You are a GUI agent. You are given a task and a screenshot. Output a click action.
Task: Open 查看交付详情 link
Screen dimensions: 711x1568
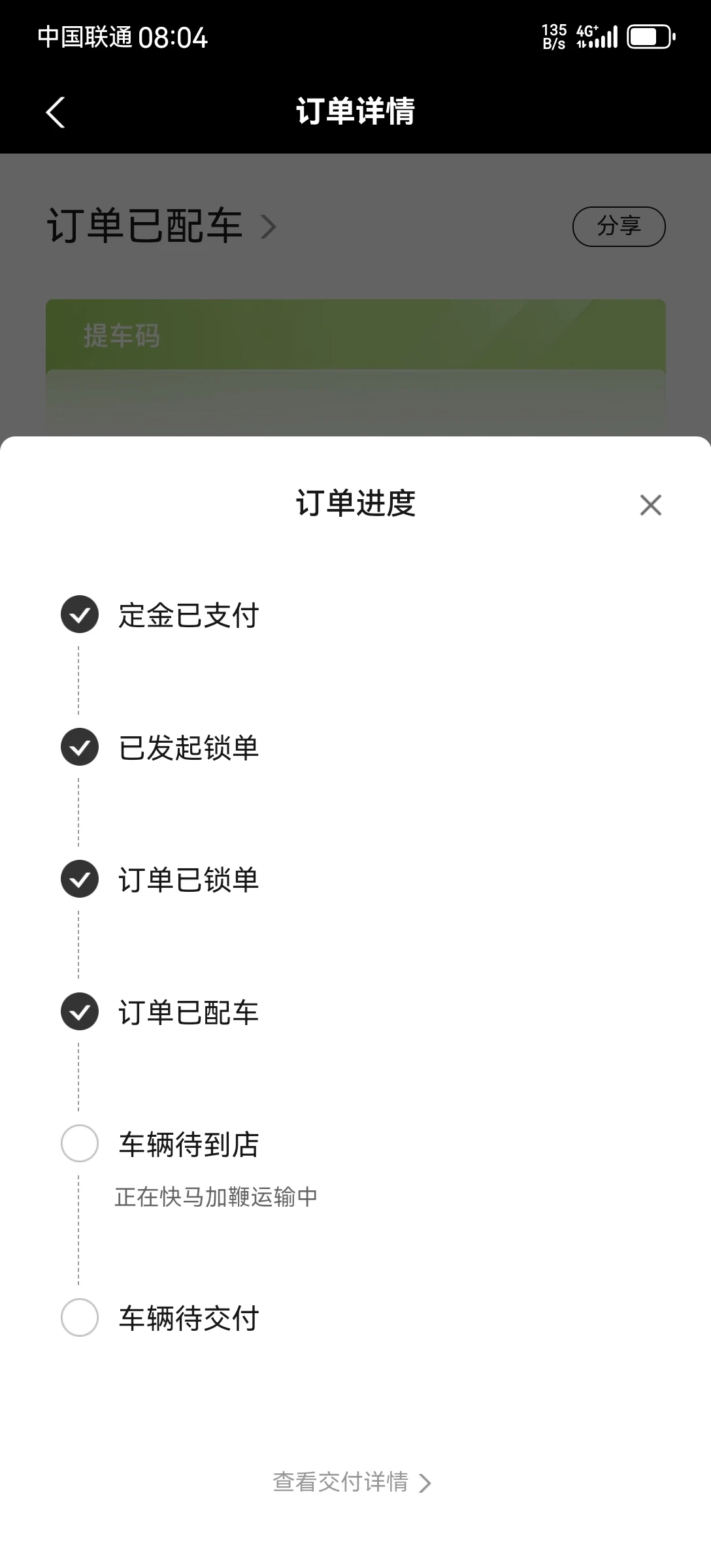click(x=352, y=1482)
